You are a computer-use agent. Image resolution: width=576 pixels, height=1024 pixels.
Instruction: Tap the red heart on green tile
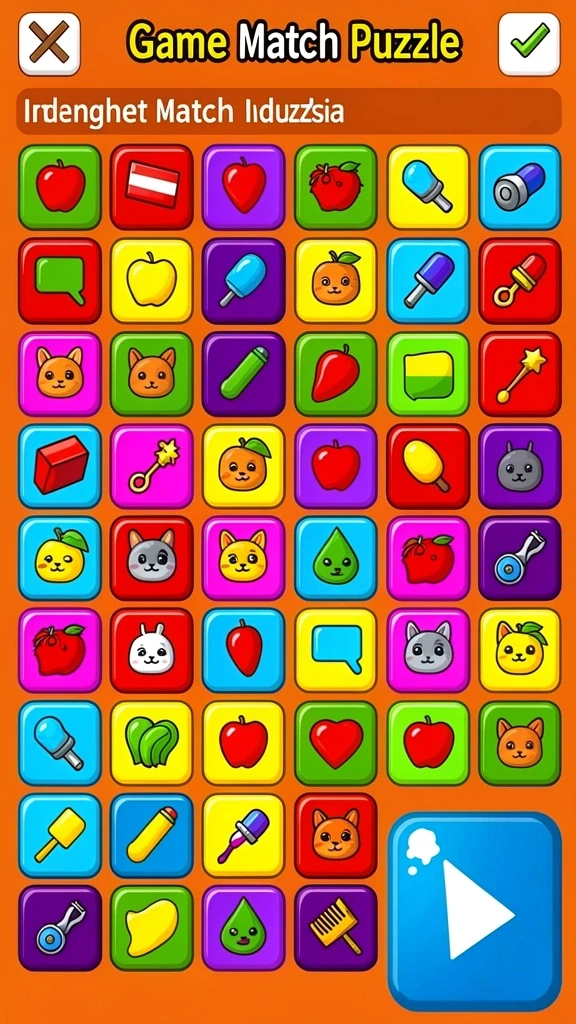tap(336, 743)
